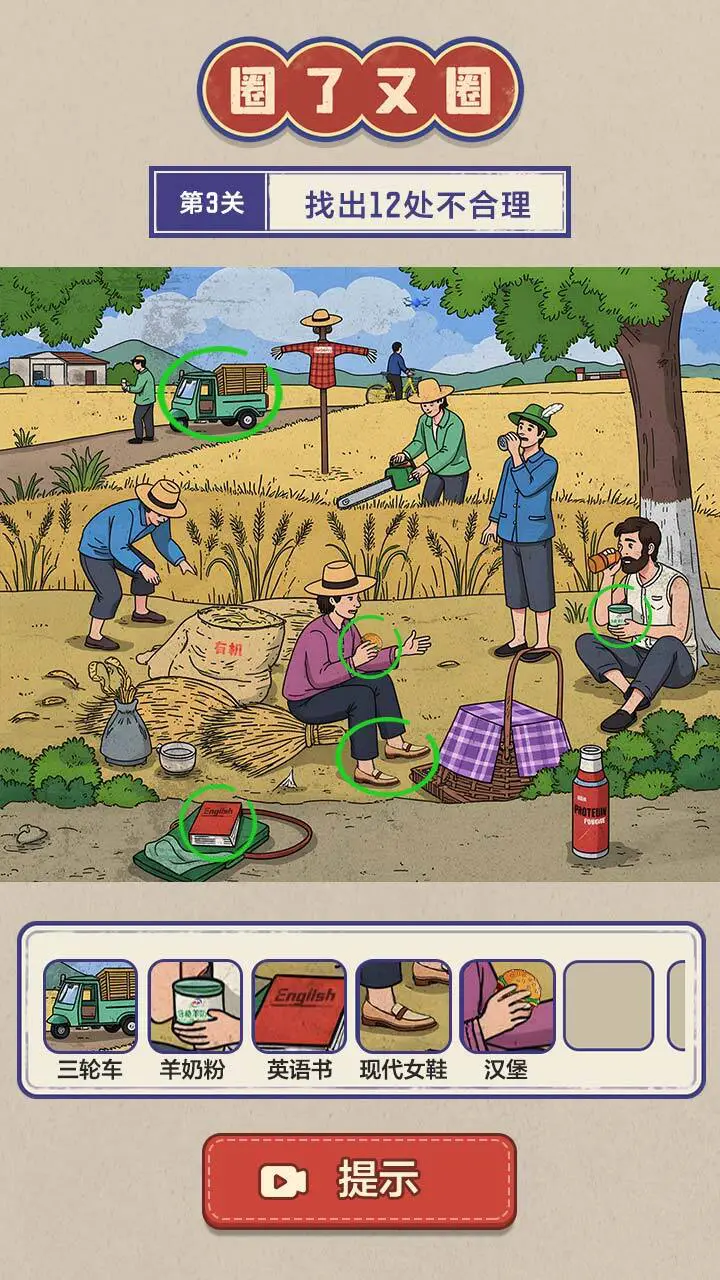The width and height of the screenshot is (720, 1280).
Task: View the found 汉堡 item tile
Action: 507,1007
